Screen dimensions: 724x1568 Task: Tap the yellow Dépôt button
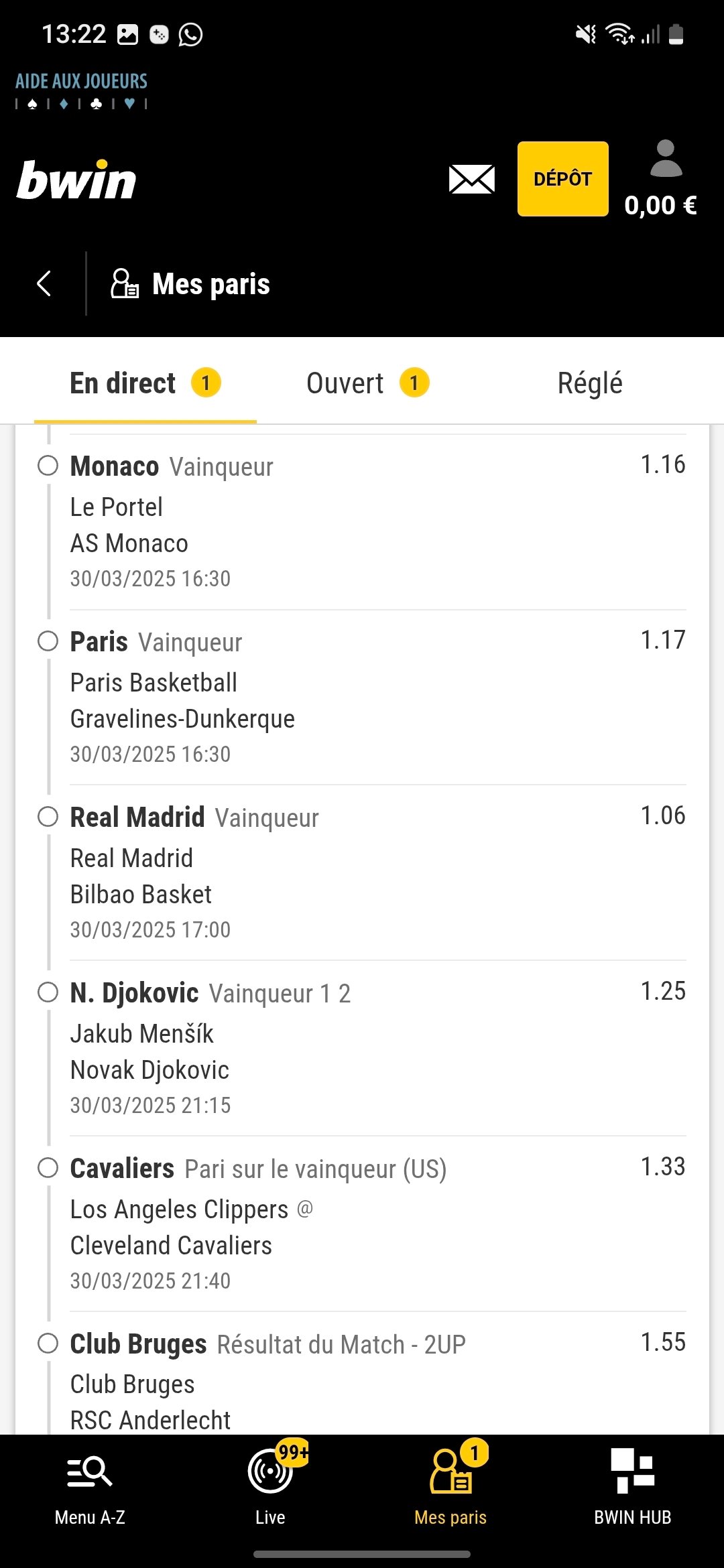coord(562,179)
